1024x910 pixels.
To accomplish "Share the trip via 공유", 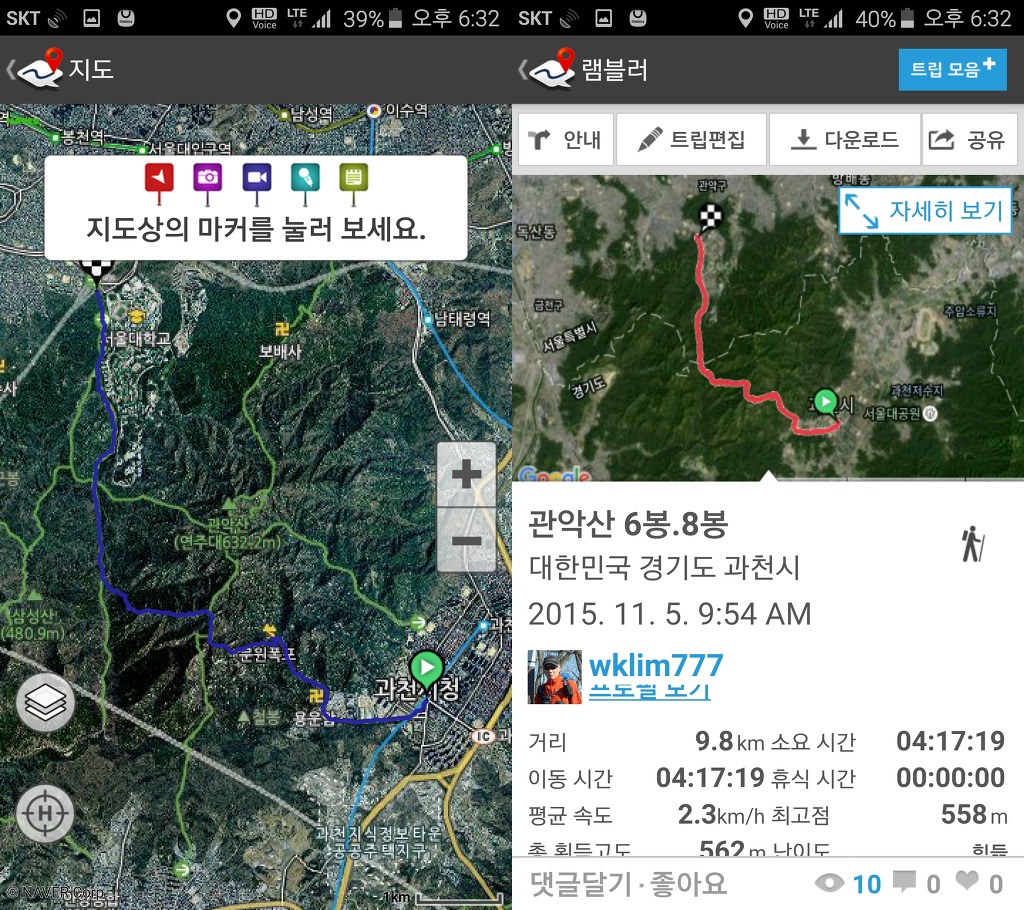I will 968,140.
